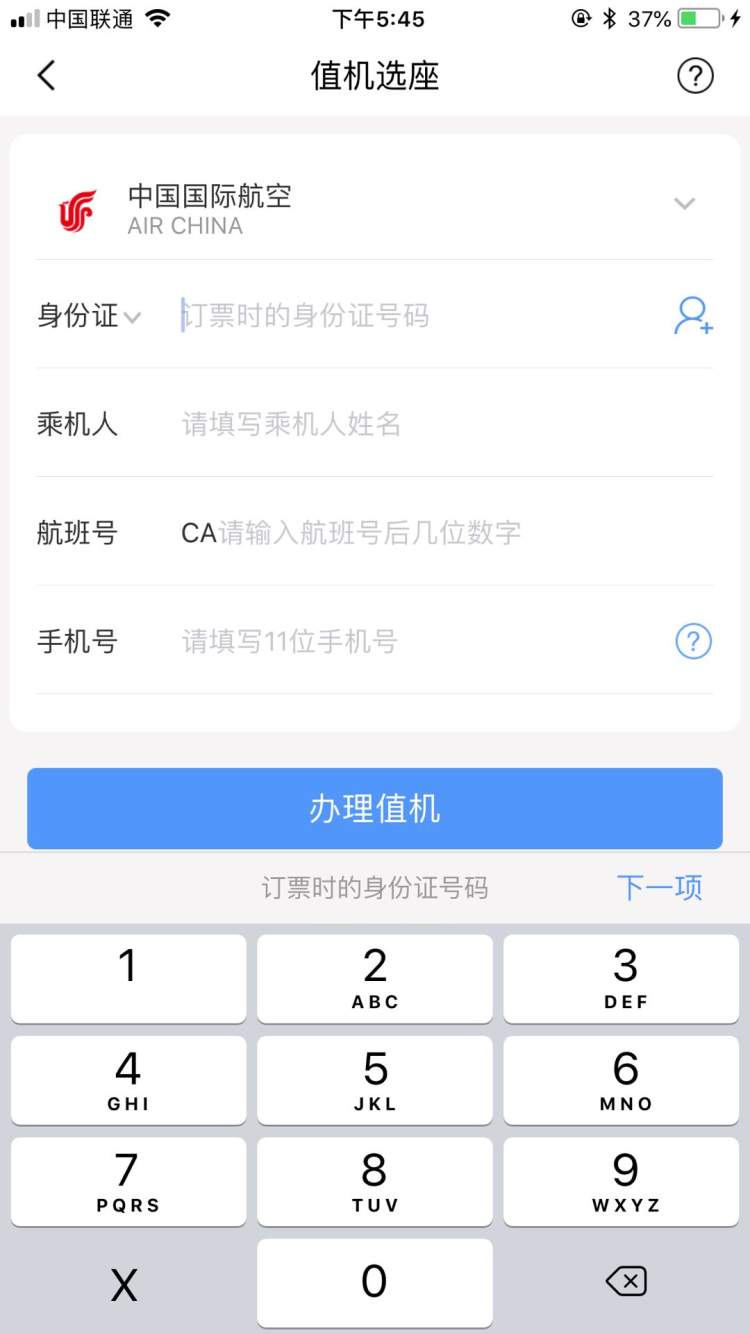Tap 下一项 to move to next field
Viewport: 750px width, 1333px height.
(659, 887)
